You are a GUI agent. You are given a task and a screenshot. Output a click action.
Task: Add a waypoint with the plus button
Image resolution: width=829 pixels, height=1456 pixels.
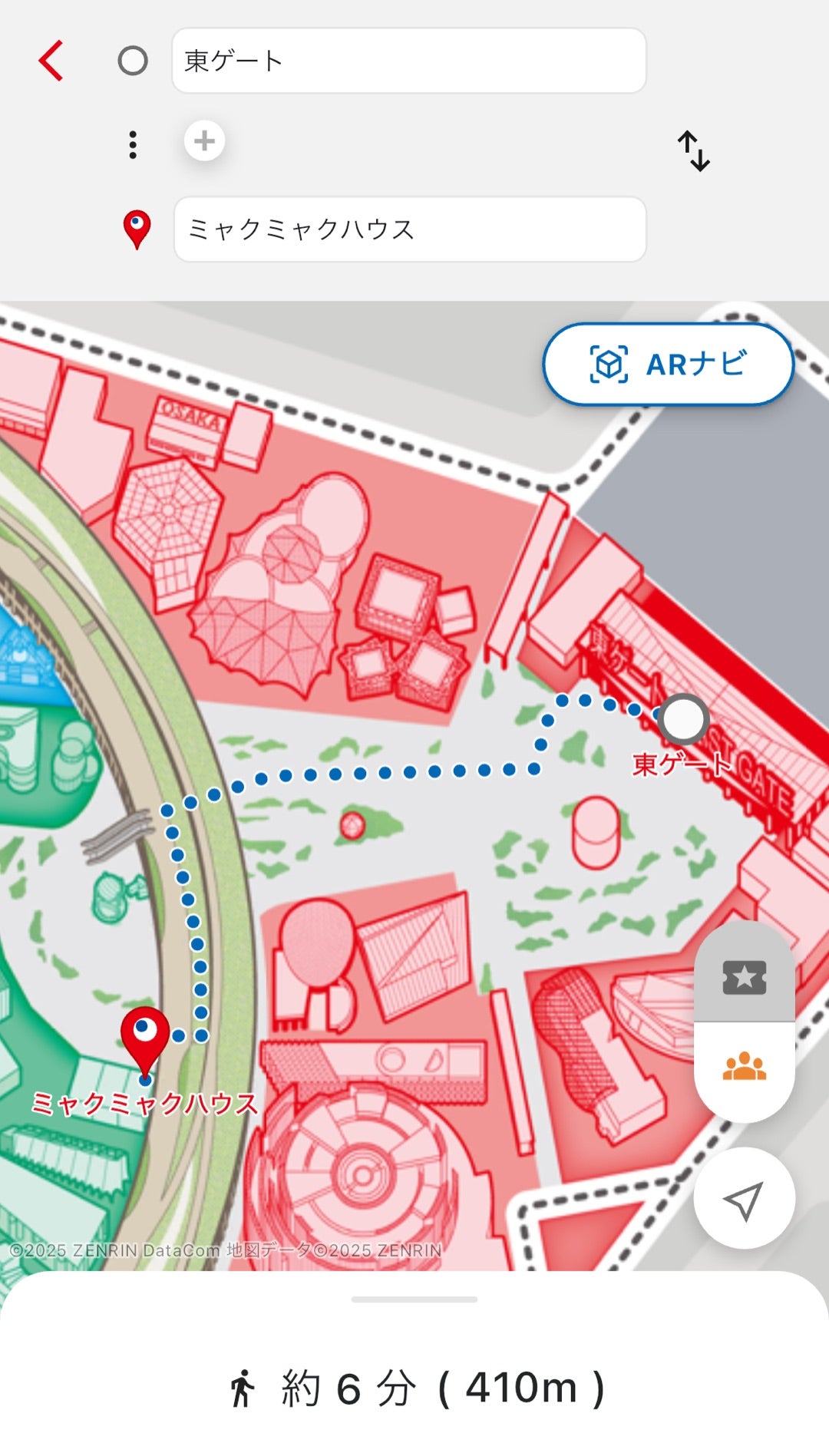coord(204,141)
